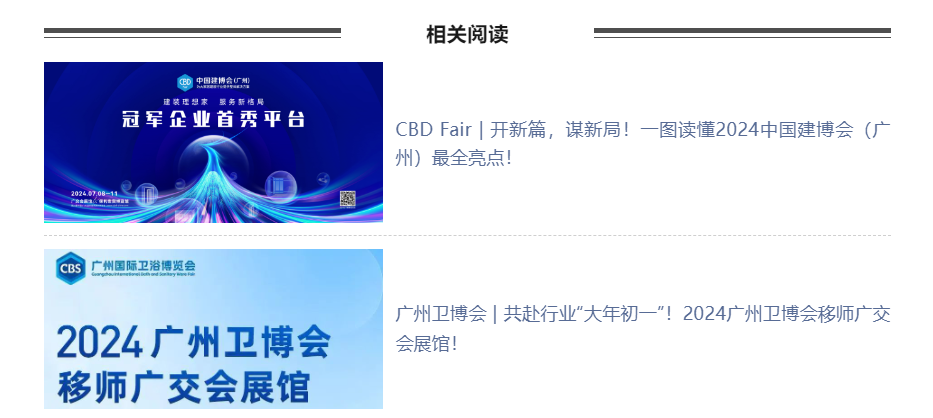Open the CBD Fair 2024中国建博会 article link
This screenshot has height=418, width=933.
click(642, 143)
